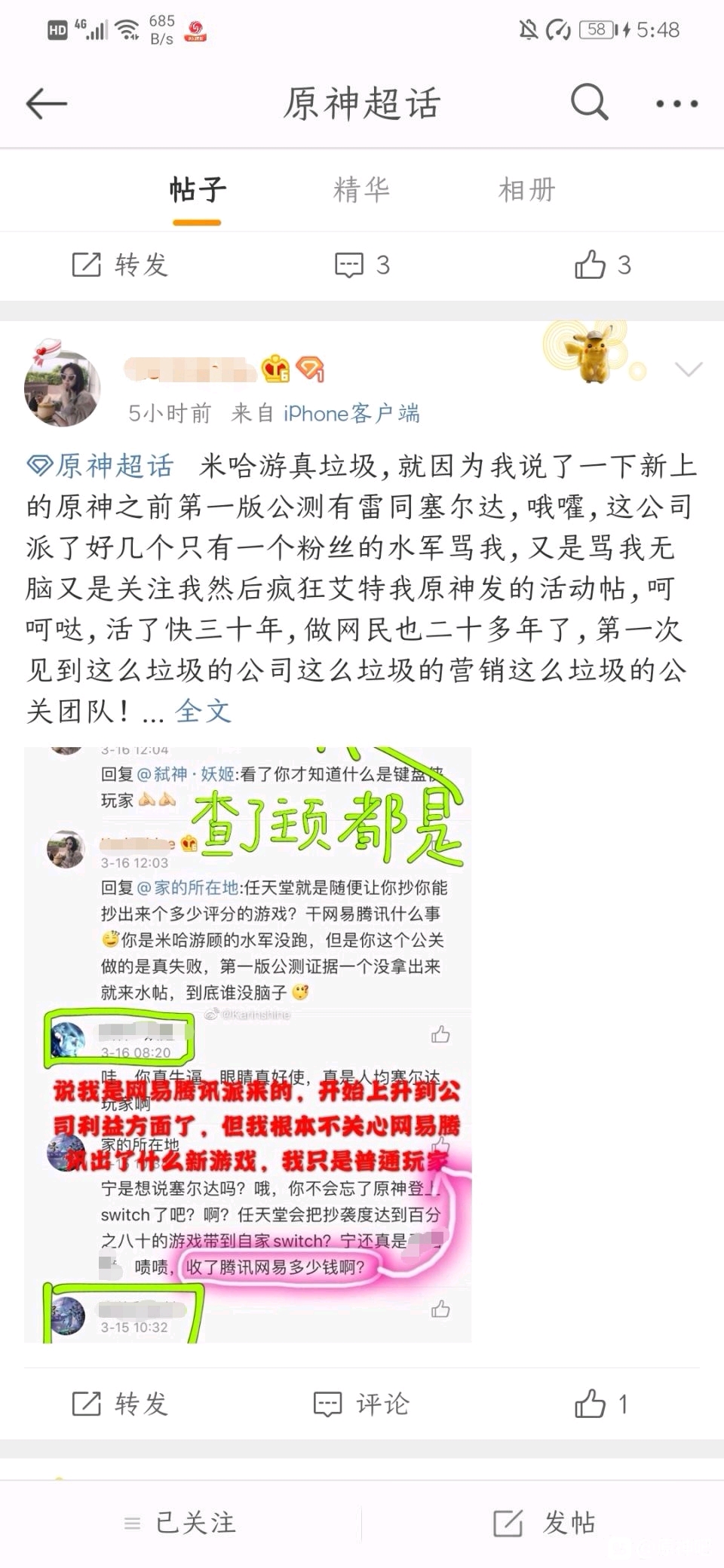This screenshot has width=724, height=1568.
Task: Switch to the 相册 tab
Action: pos(526,190)
